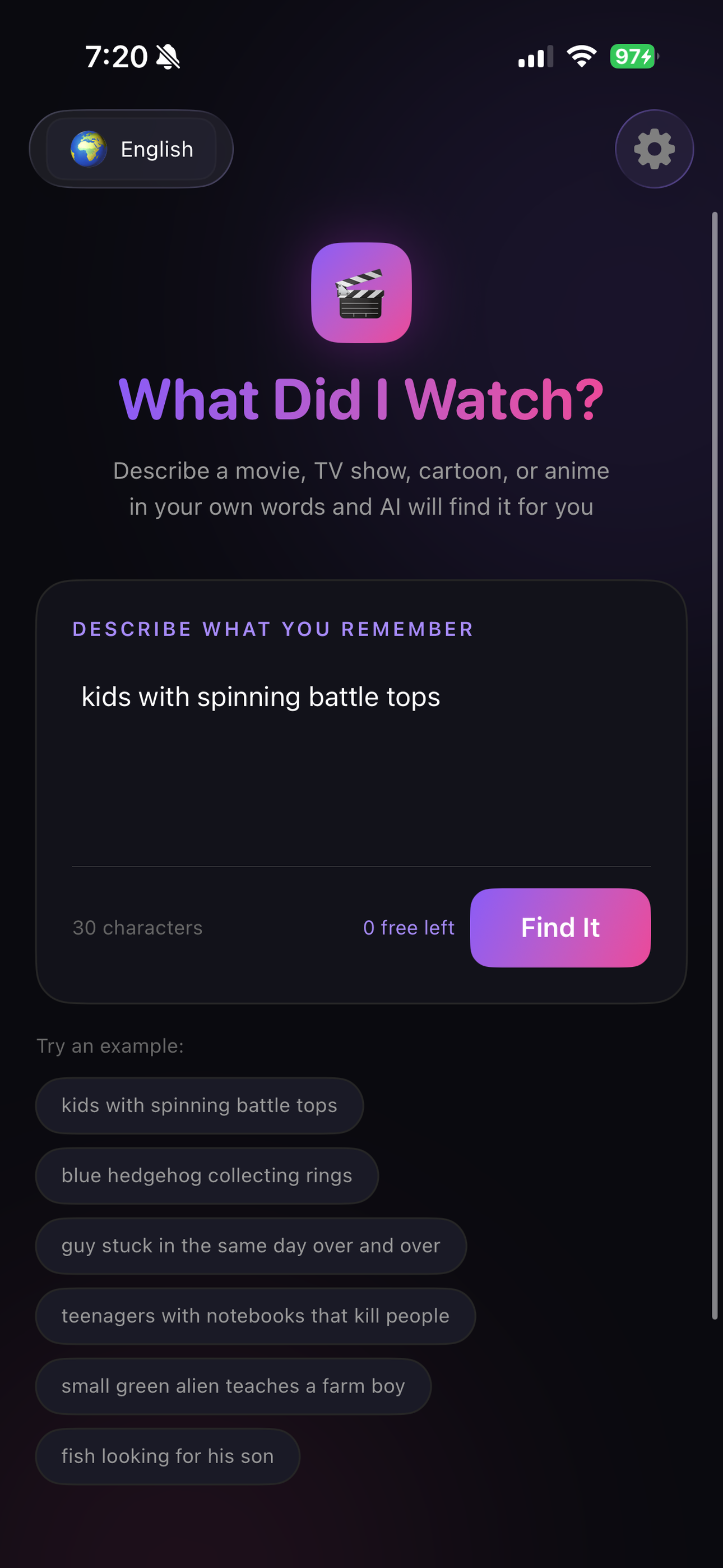This screenshot has width=723, height=1568.
Task: Choose 'guy stuck in the same day over and over'
Action: 250,1246
